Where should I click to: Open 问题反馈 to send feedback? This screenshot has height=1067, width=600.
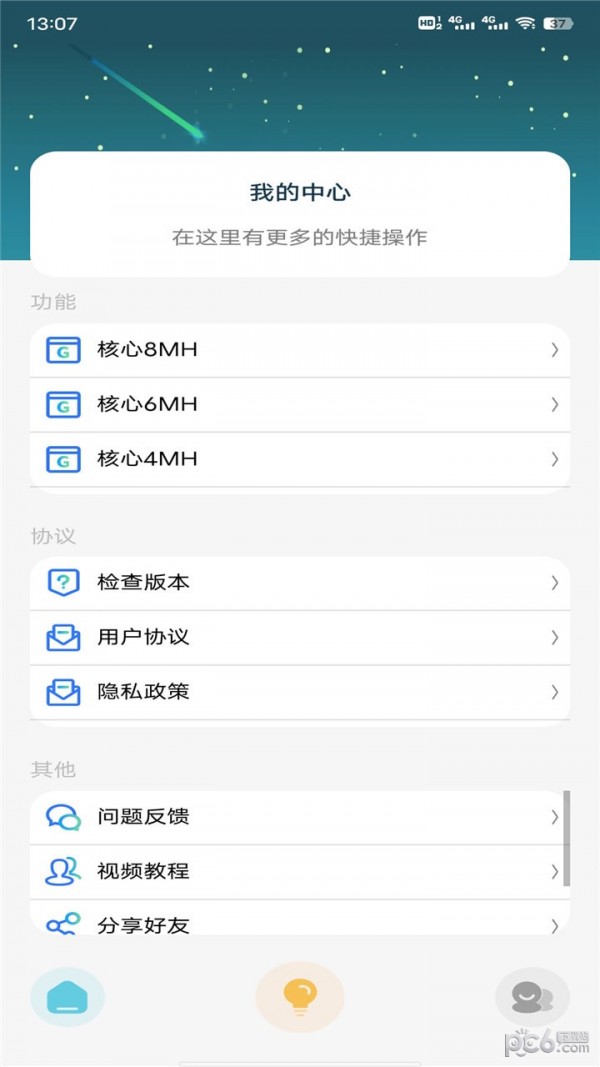click(x=300, y=817)
